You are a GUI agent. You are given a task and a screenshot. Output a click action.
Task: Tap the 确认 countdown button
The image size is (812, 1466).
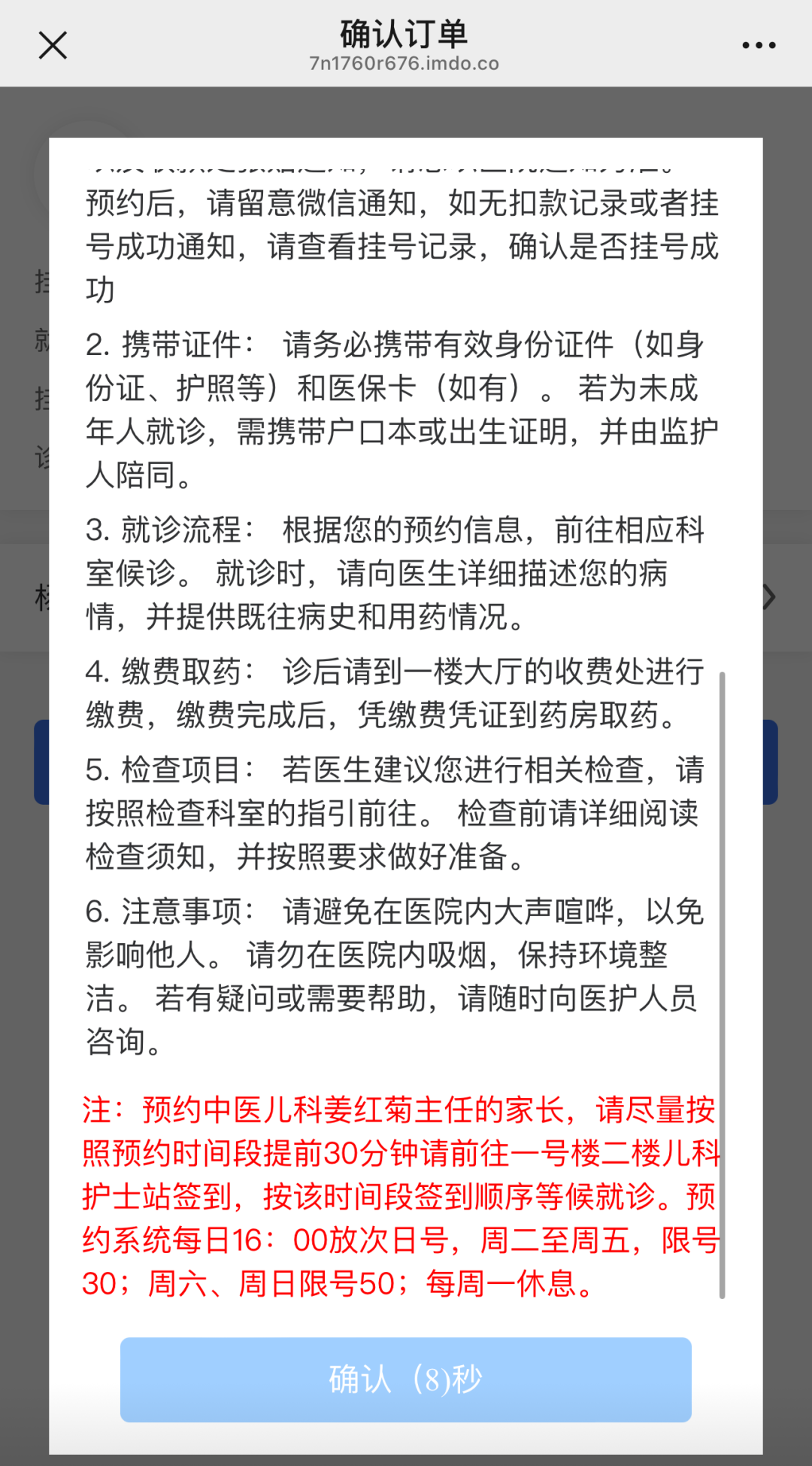(x=405, y=1379)
